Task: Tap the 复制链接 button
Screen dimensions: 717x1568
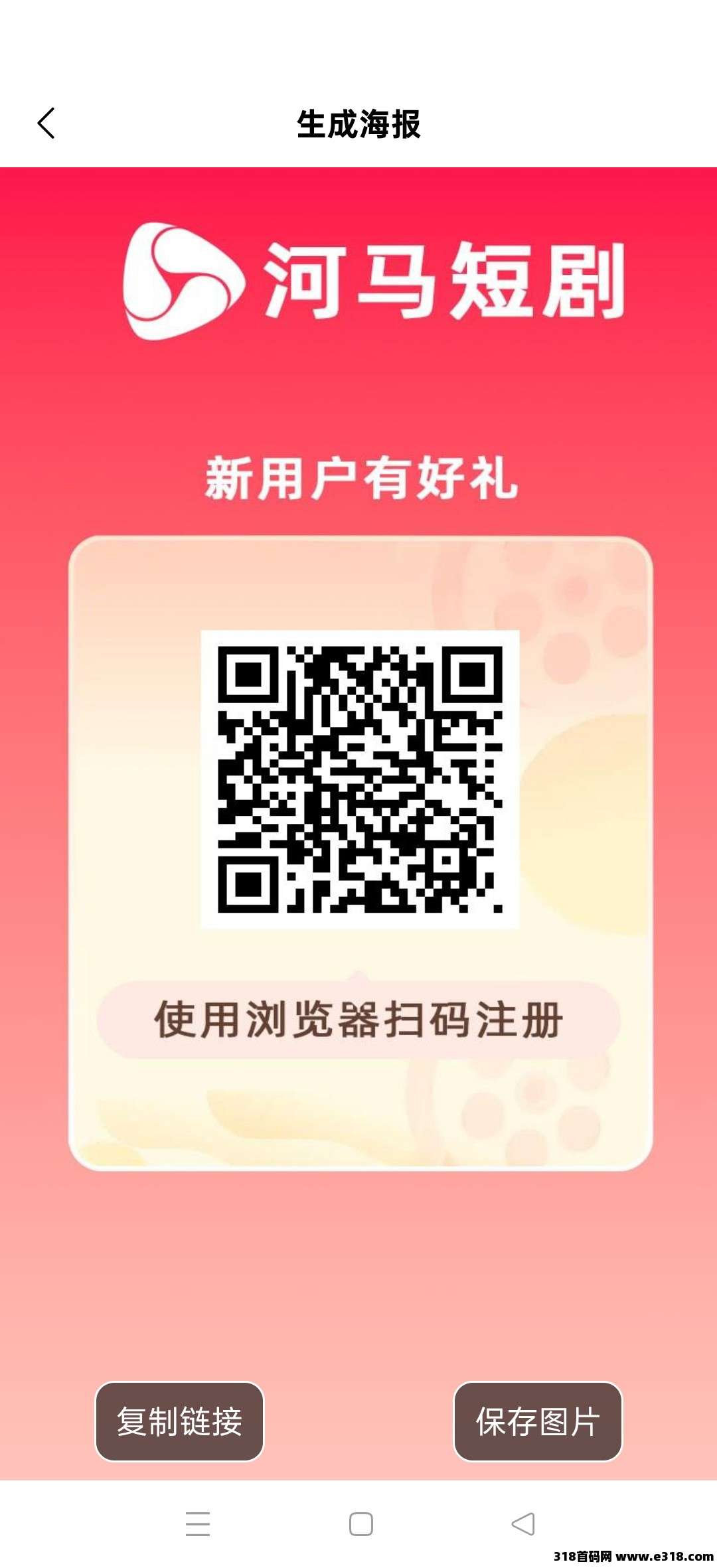Action: (x=179, y=1421)
